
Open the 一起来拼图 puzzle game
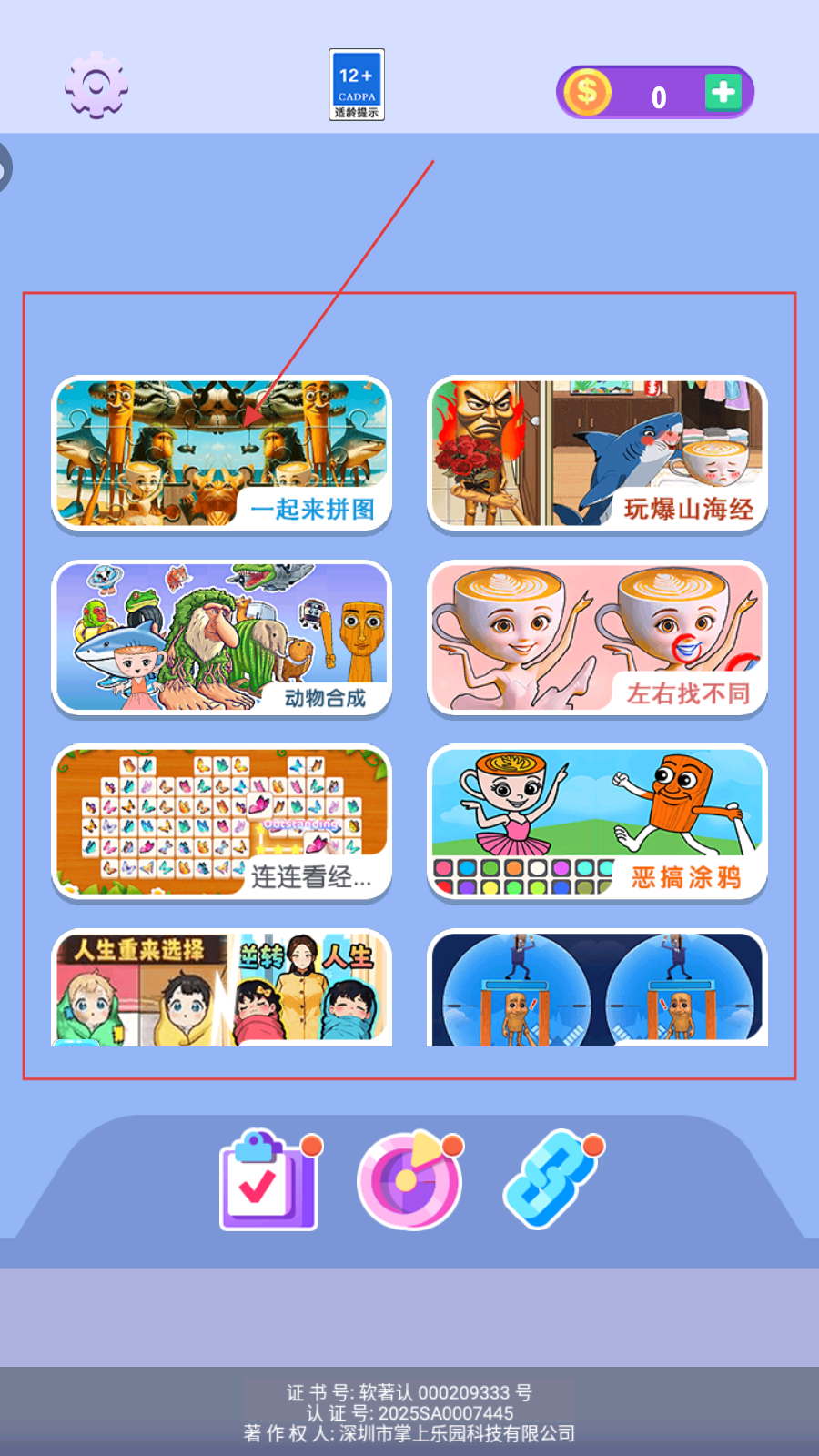(222, 453)
